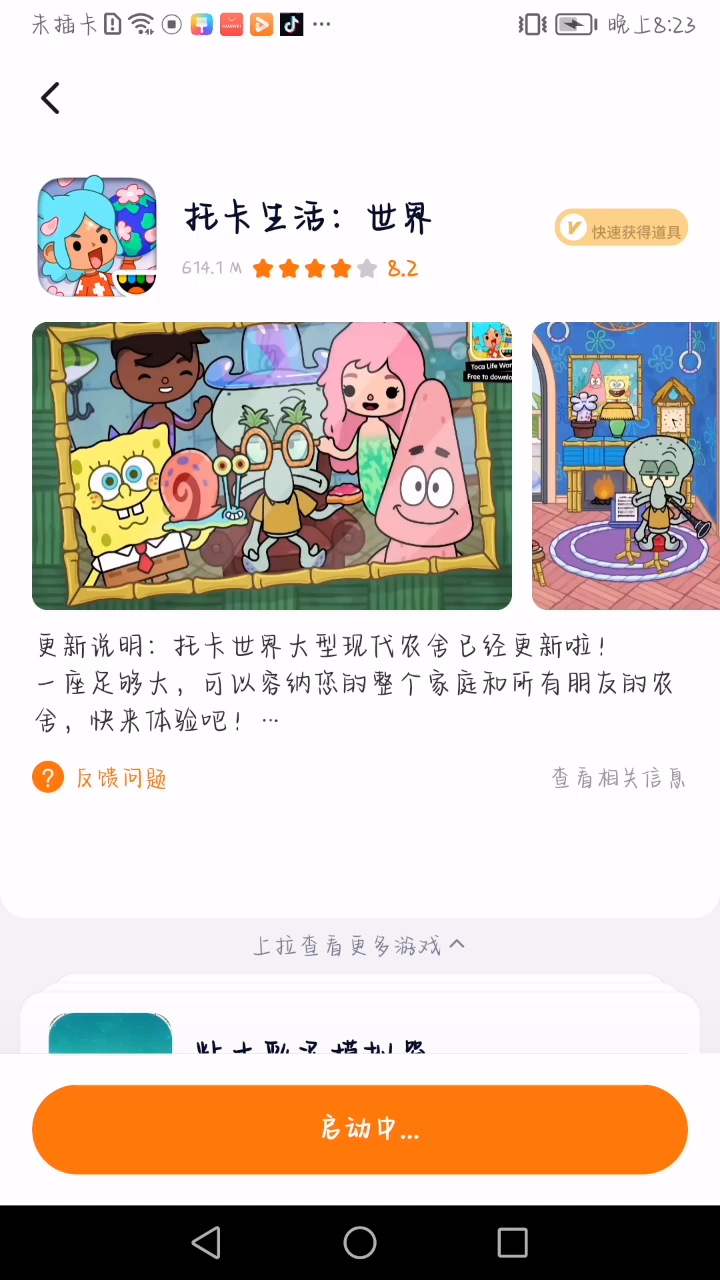Tap the system home button
Viewport: 720px width, 1280px height.
(360, 1242)
